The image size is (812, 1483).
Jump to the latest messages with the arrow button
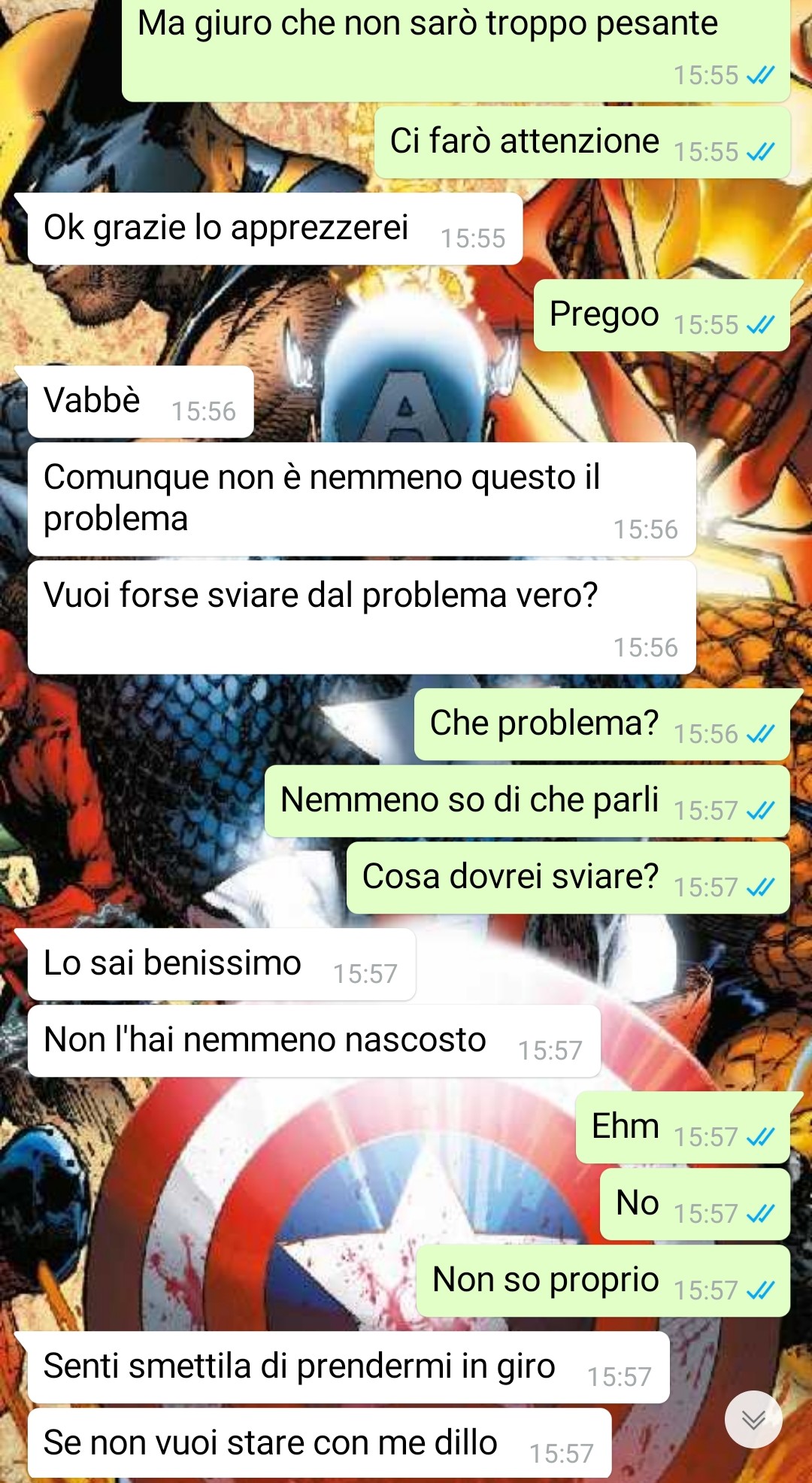coord(753,1419)
